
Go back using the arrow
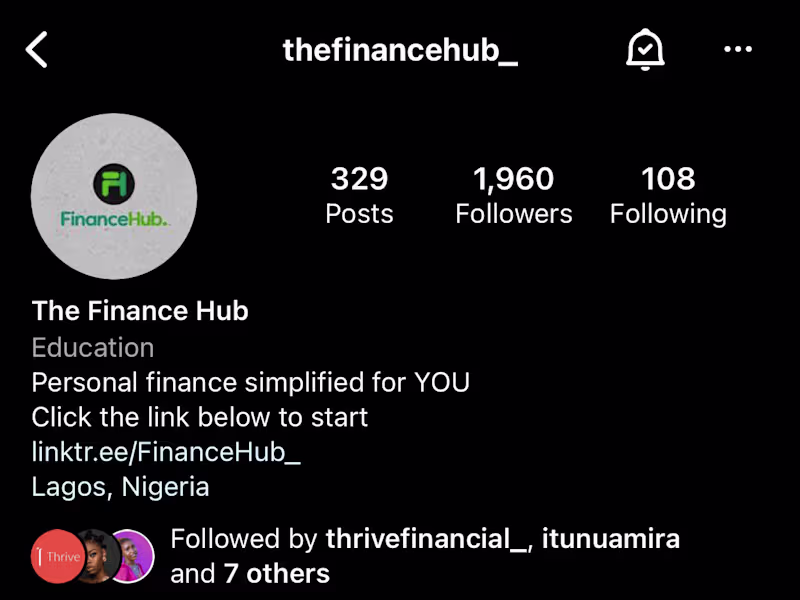[37, 49]
